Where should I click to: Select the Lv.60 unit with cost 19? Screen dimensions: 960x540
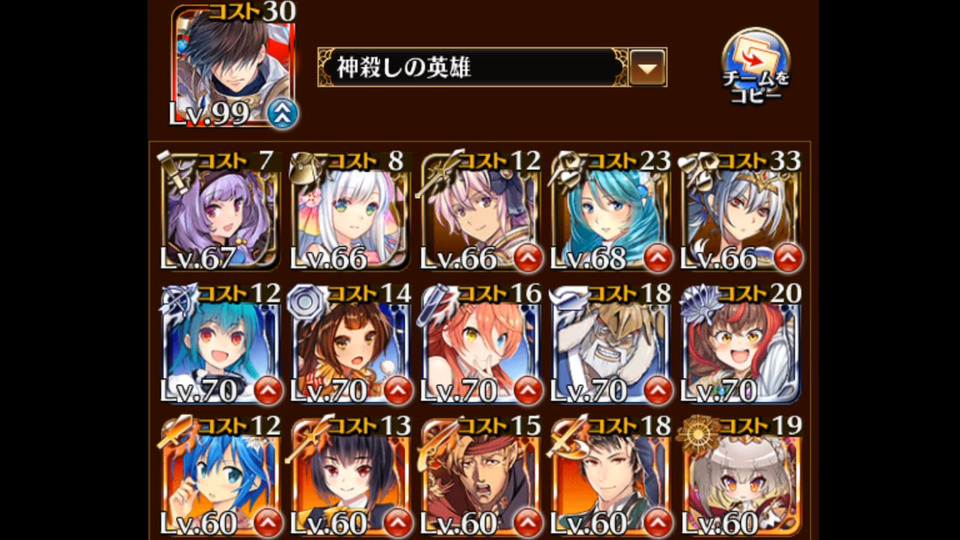click(x=740, y=475)
